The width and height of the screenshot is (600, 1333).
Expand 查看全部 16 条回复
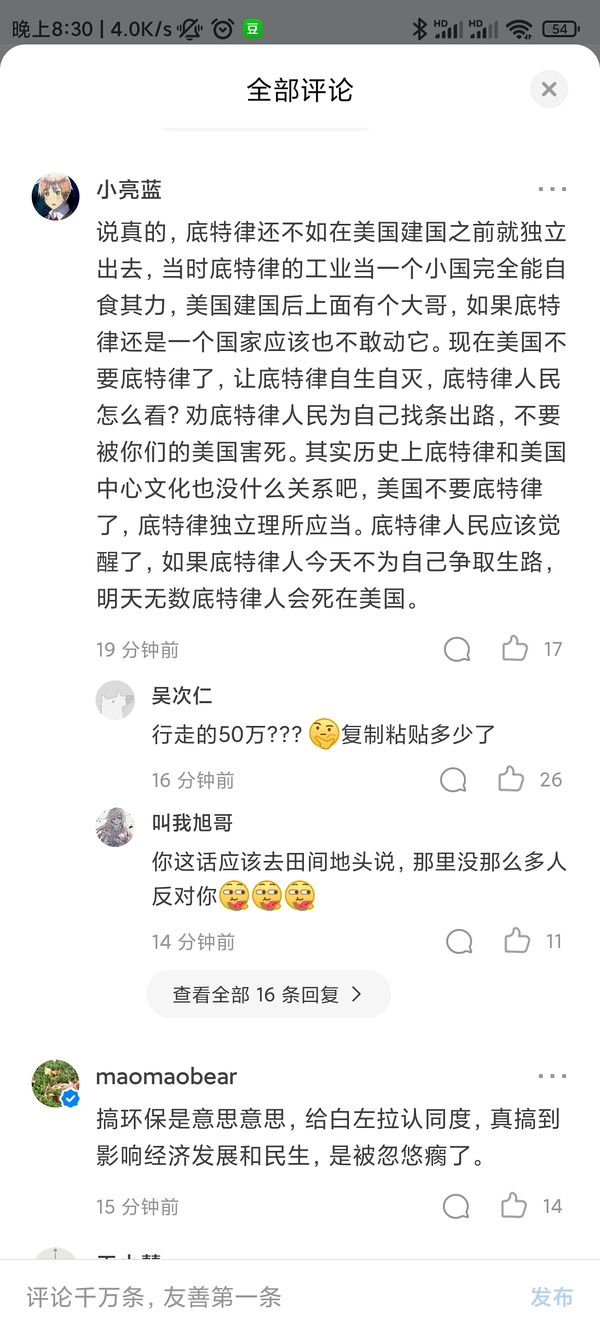tap(268, 994)
